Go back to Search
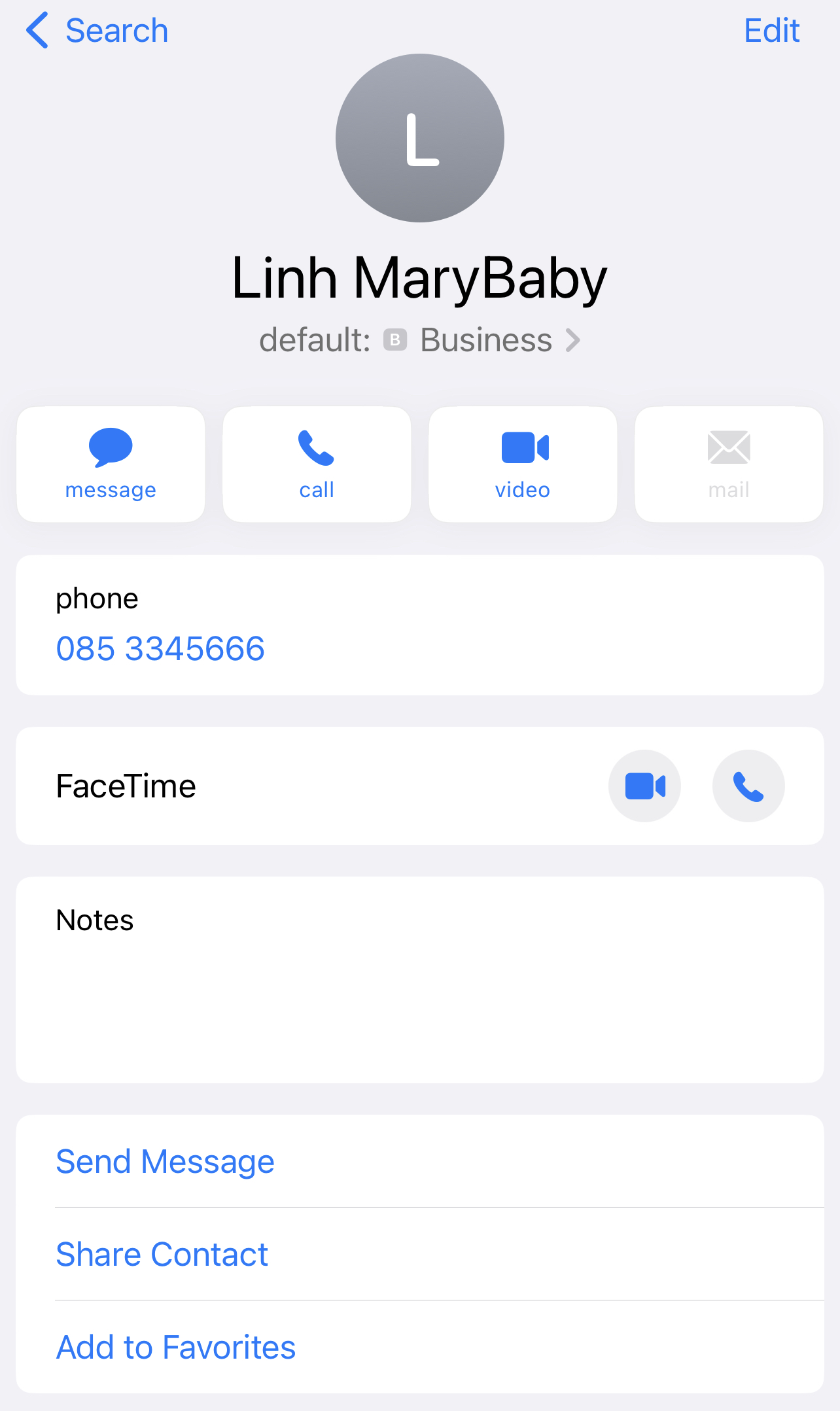 pos(97,31)
